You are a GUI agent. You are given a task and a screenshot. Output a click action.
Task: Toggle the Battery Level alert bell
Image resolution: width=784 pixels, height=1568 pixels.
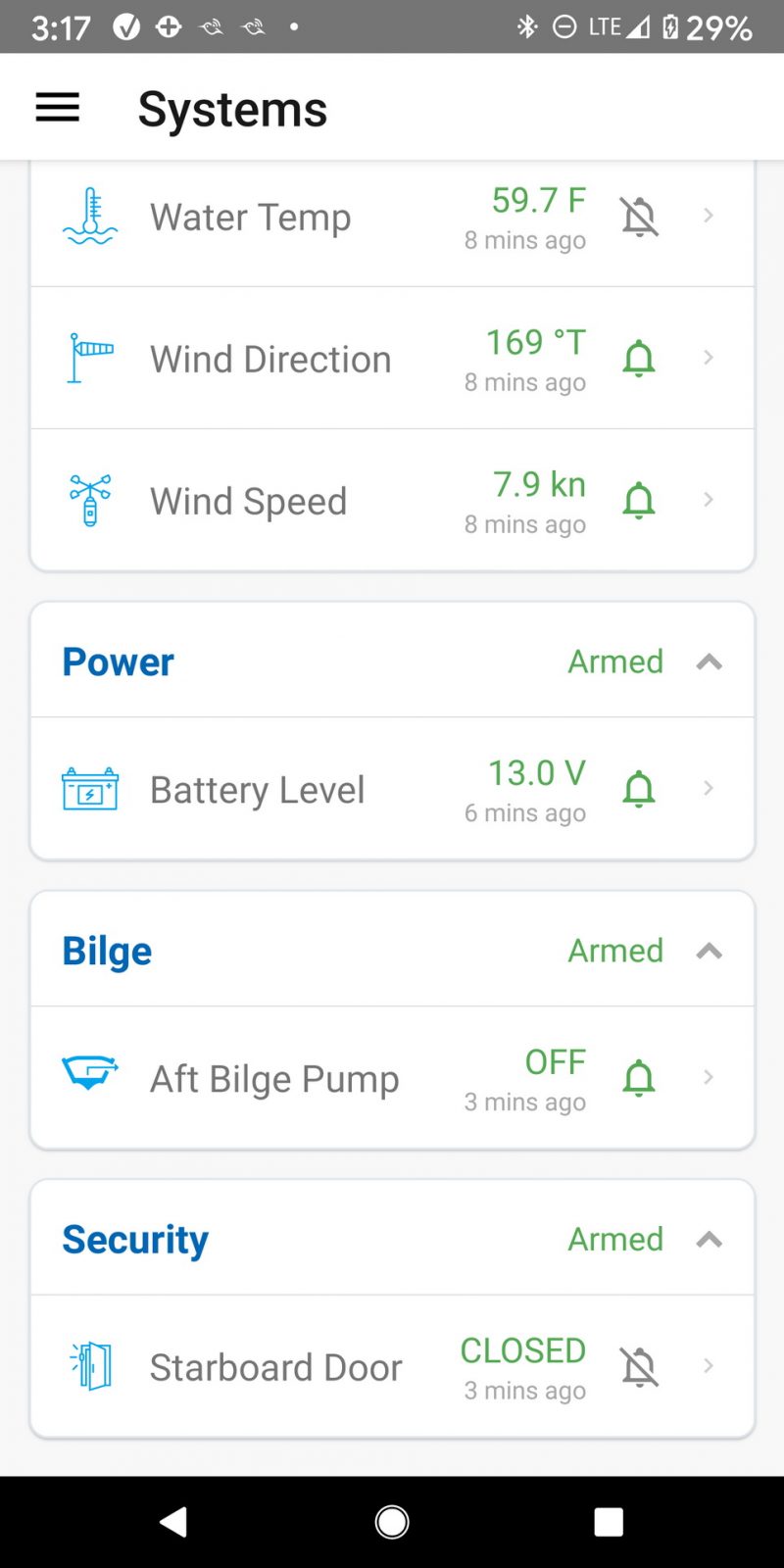639,789
